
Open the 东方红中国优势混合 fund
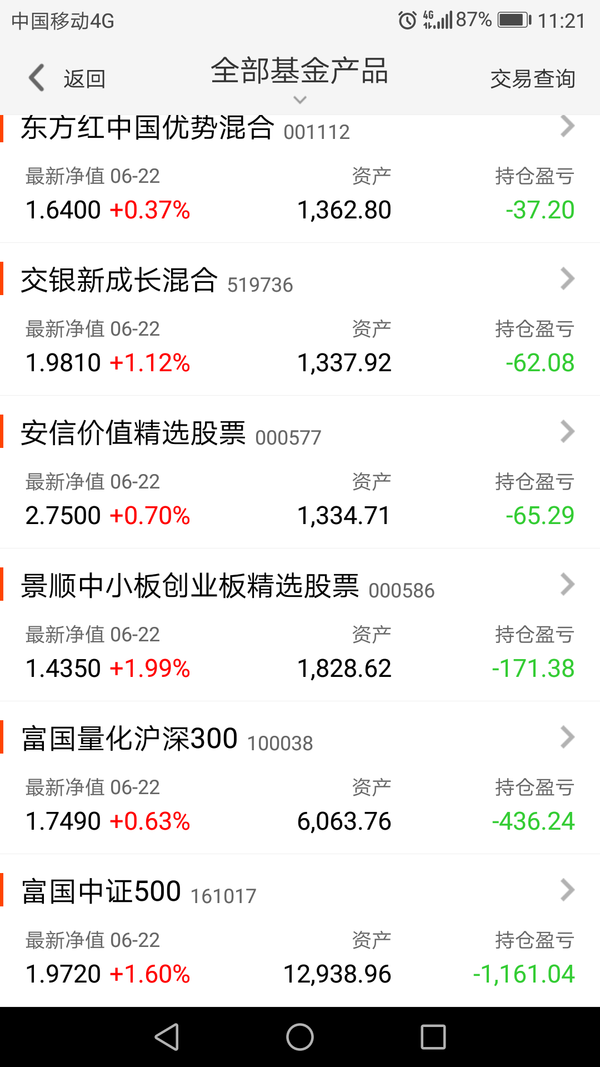point(300,178)
